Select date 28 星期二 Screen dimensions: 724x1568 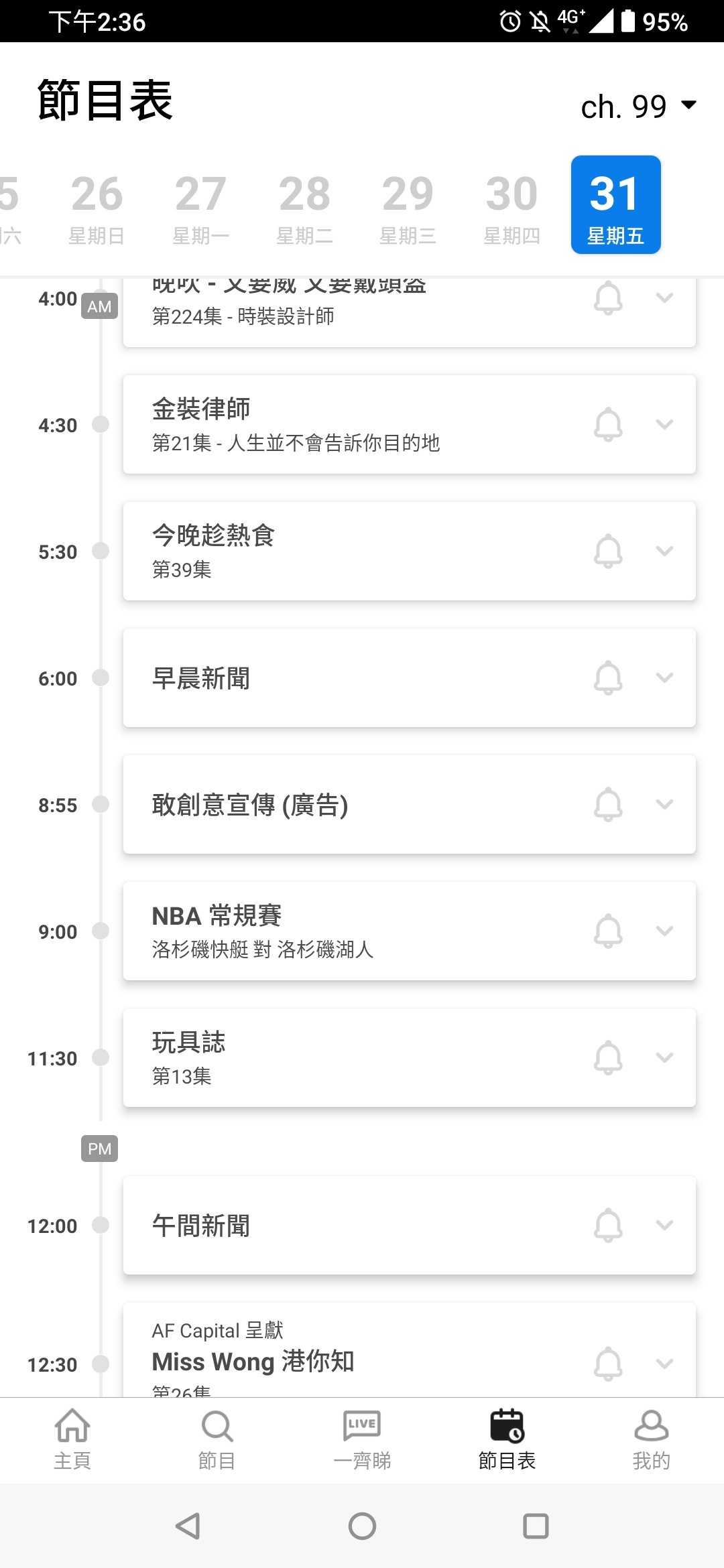tap(304, 206)
